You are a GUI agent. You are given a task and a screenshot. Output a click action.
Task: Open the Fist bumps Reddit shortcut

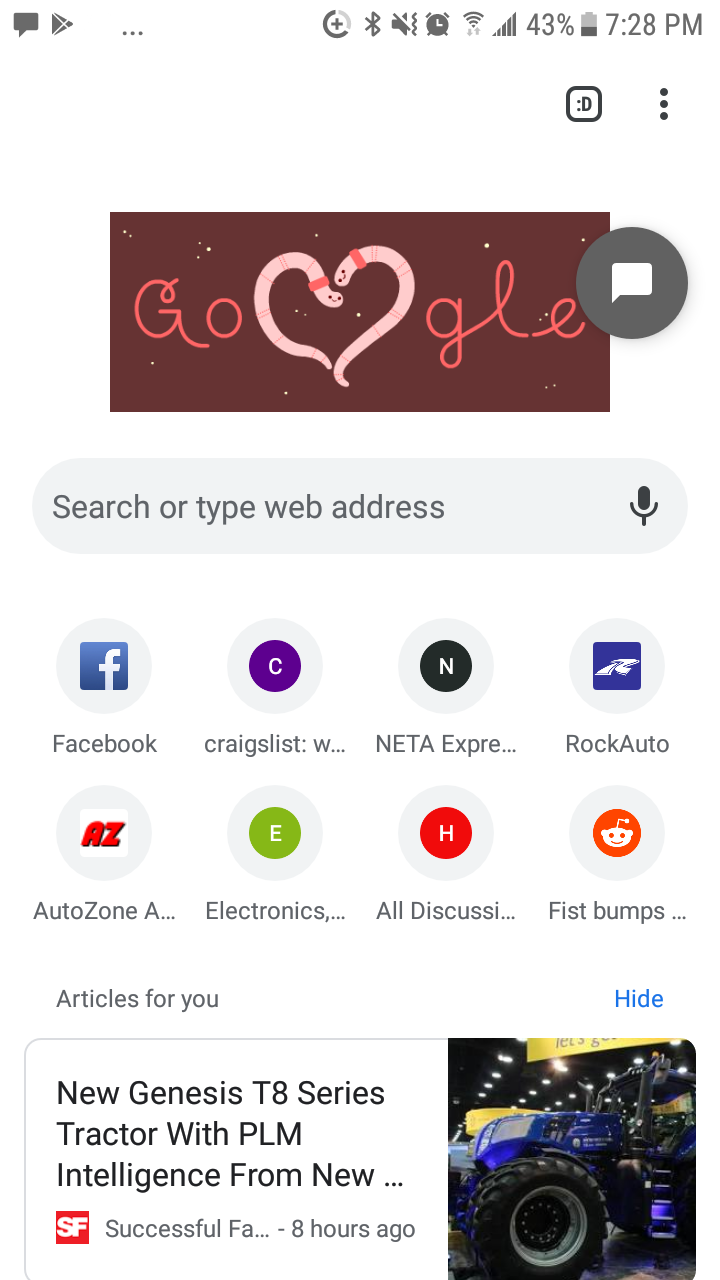tap(617, 856)
